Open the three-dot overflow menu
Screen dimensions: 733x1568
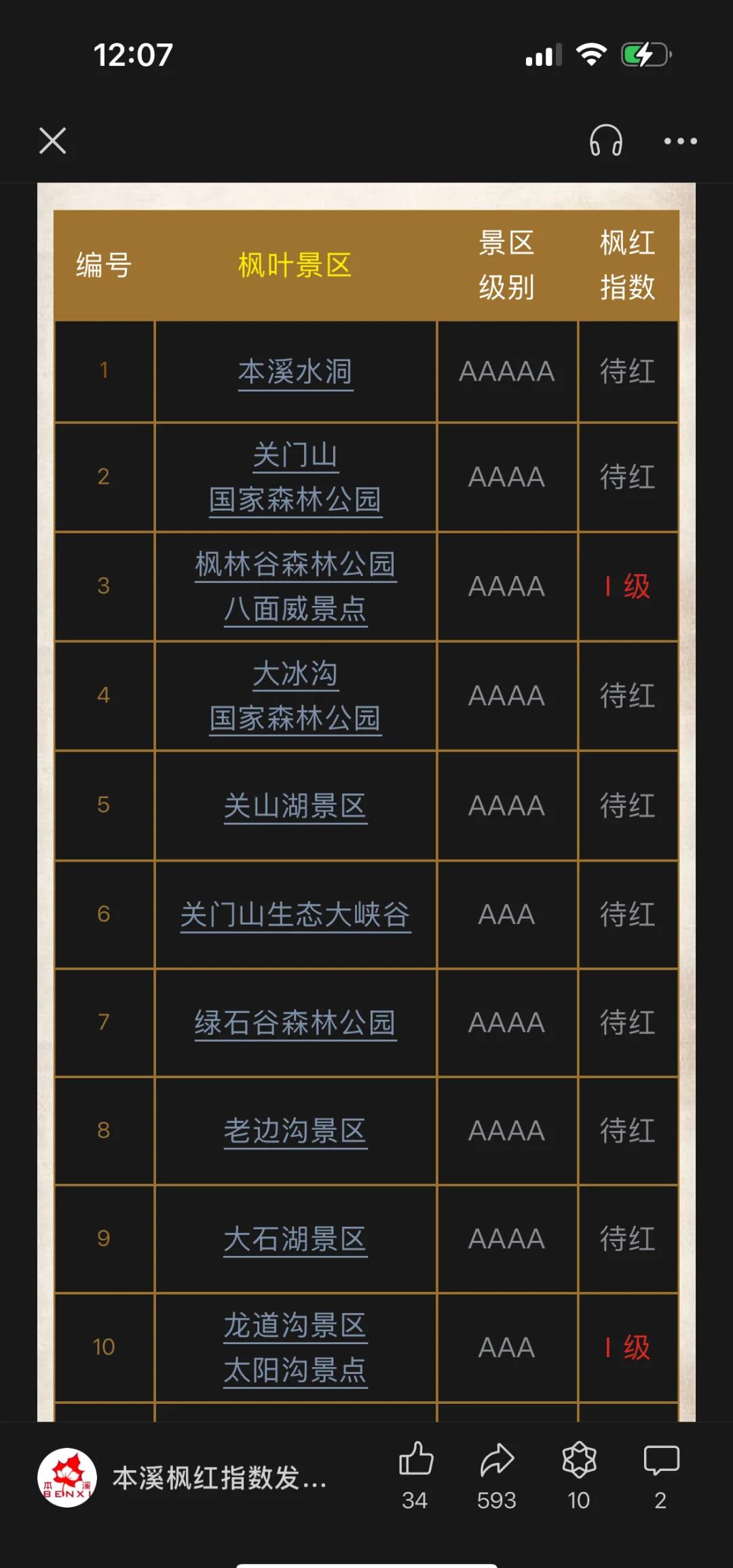tap(680, 141)
